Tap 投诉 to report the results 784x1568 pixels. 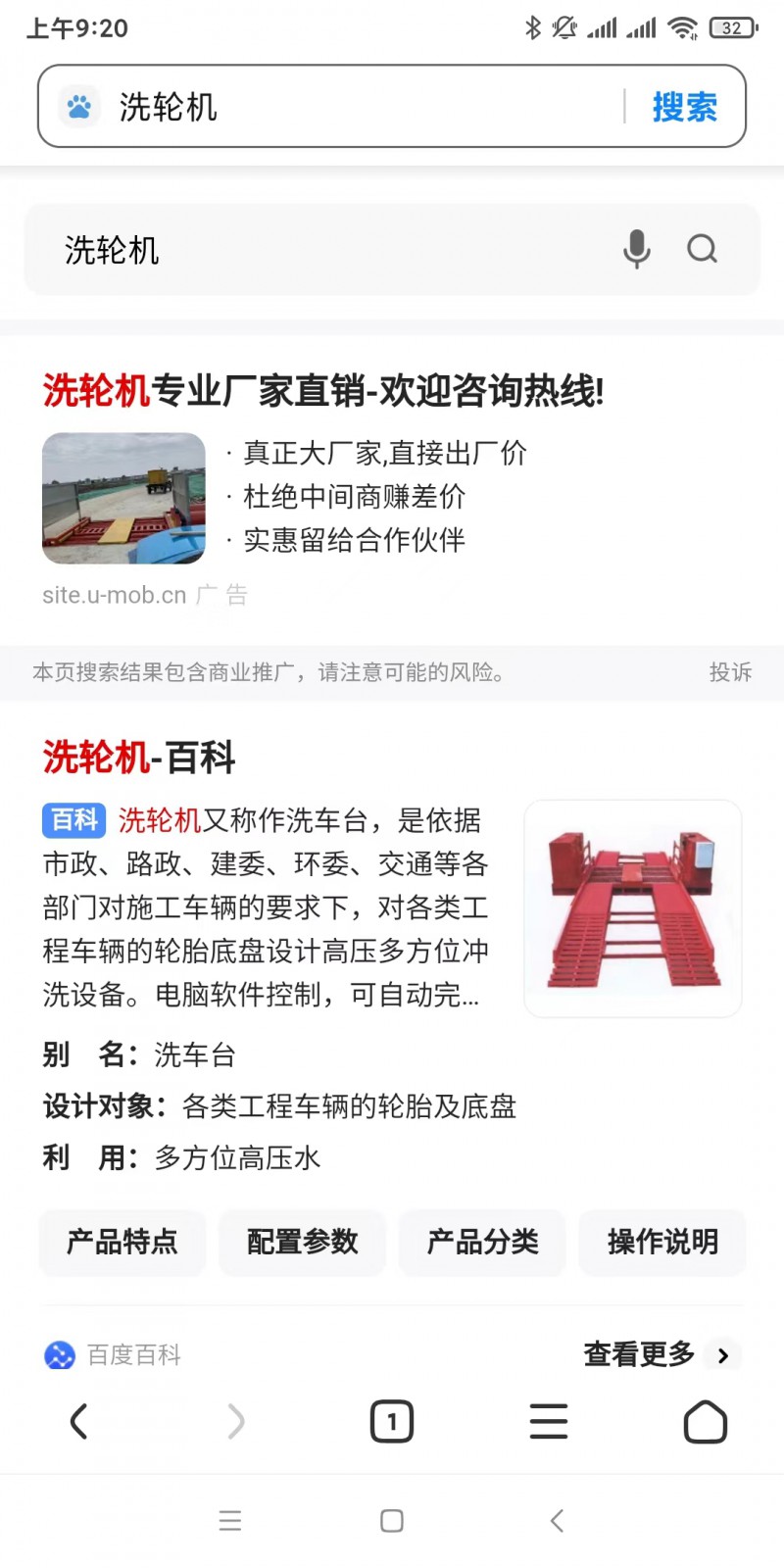(x=730, y=672)
